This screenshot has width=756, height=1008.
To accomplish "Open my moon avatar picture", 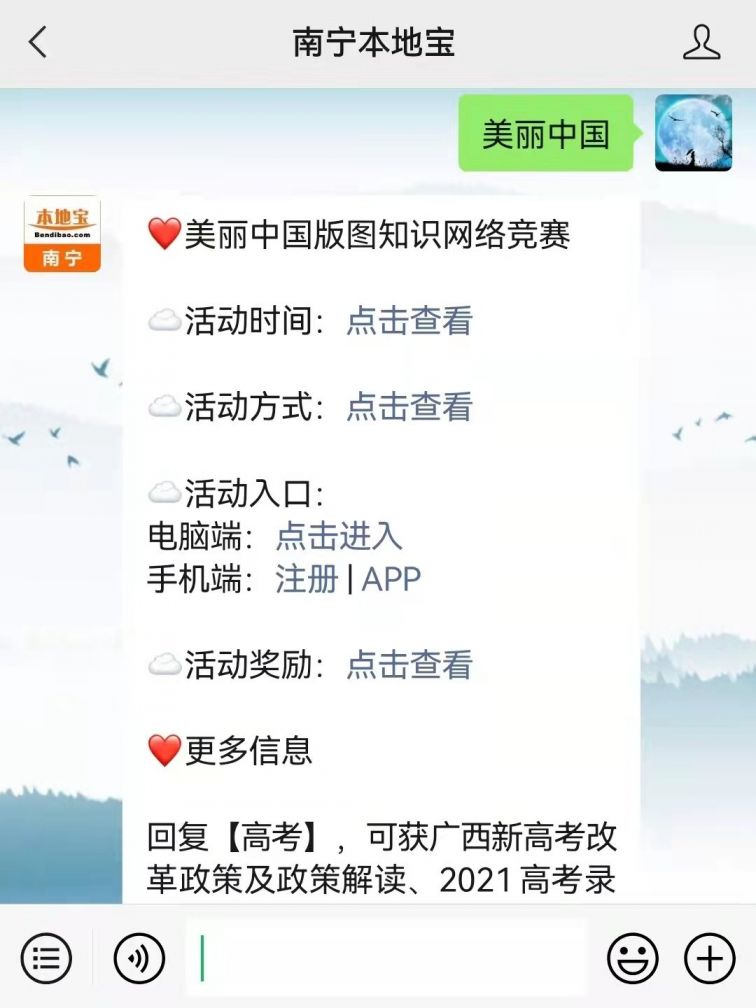I will pyautogui.click(x=693, y=133).
